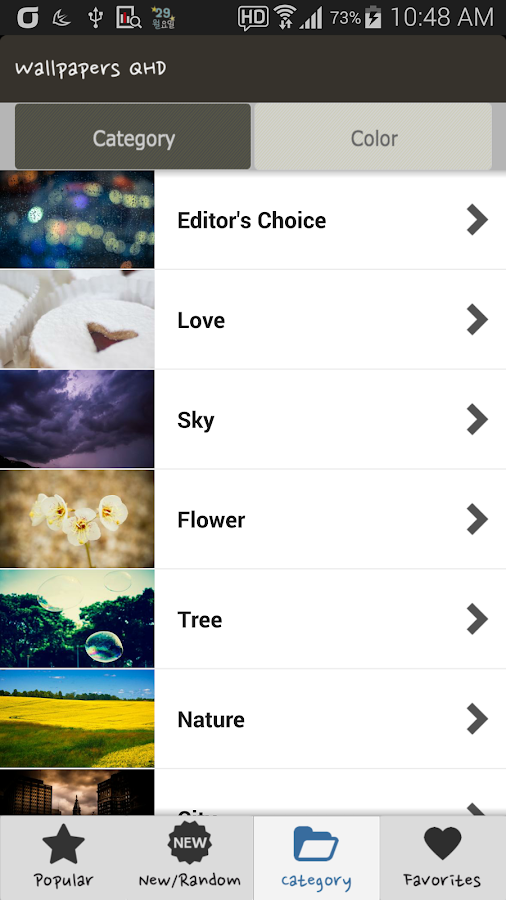Tap the category tab in bottom bar
This screenshot has height=900, width=506.
[x=316, y=858]
